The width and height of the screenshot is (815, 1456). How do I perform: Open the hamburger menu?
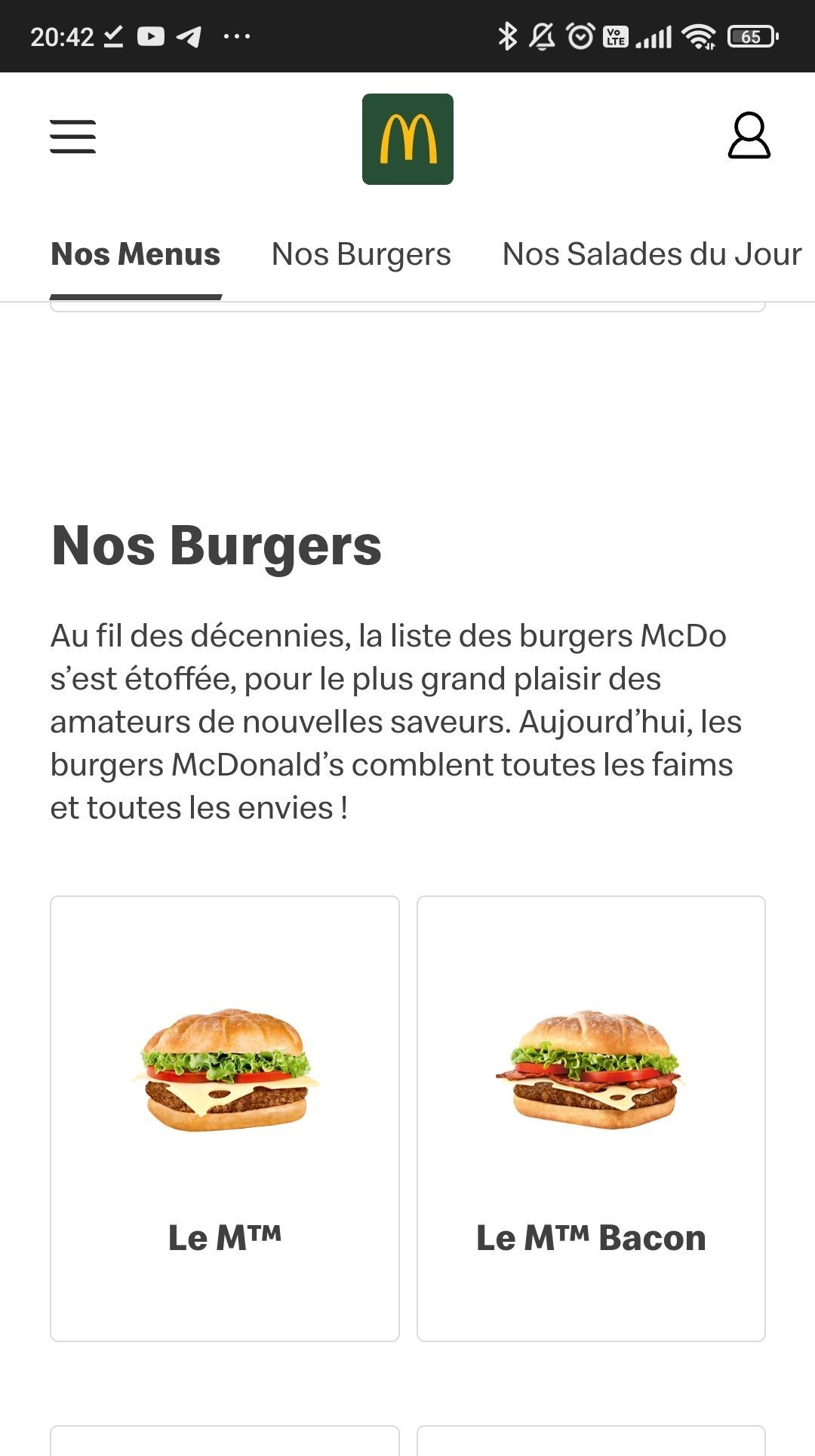point(72,137)
